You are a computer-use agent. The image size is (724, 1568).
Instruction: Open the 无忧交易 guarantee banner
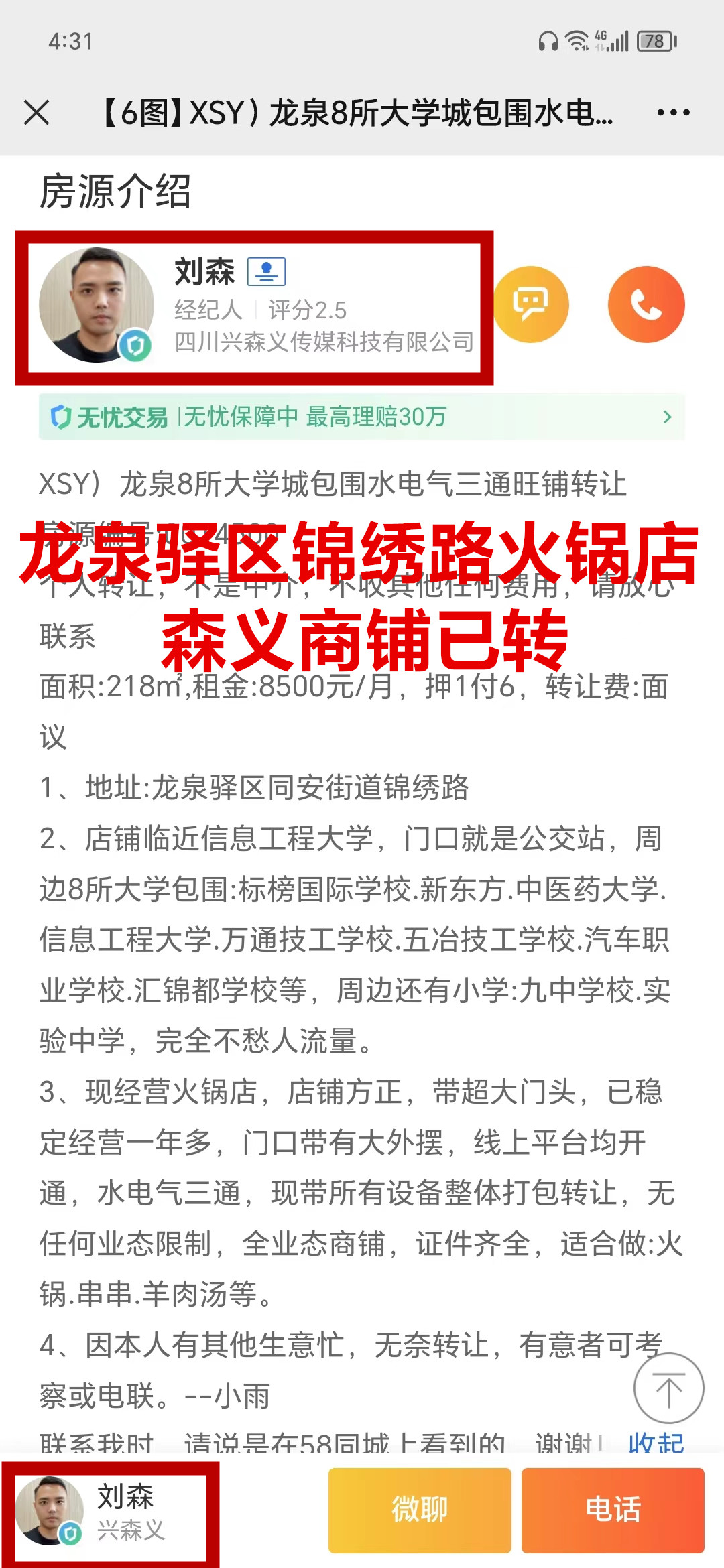[361, 417]
